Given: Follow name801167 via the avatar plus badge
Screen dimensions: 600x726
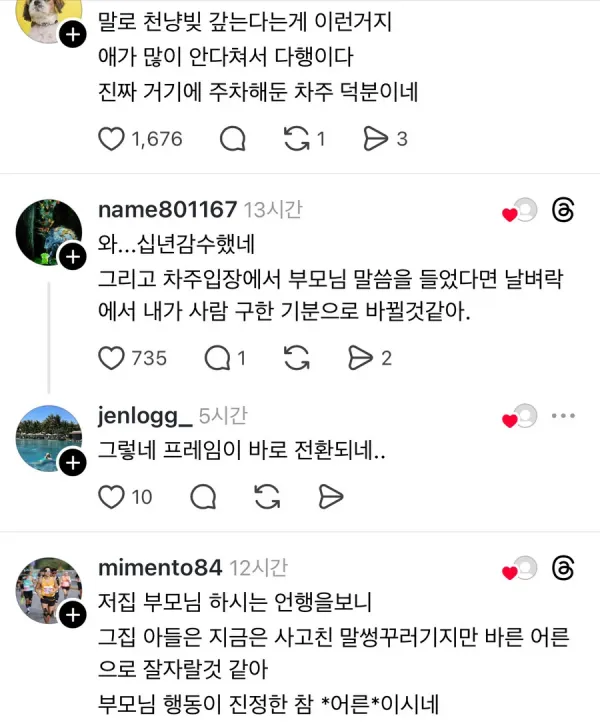Looking at the screenshot, I should pos(73,257).
